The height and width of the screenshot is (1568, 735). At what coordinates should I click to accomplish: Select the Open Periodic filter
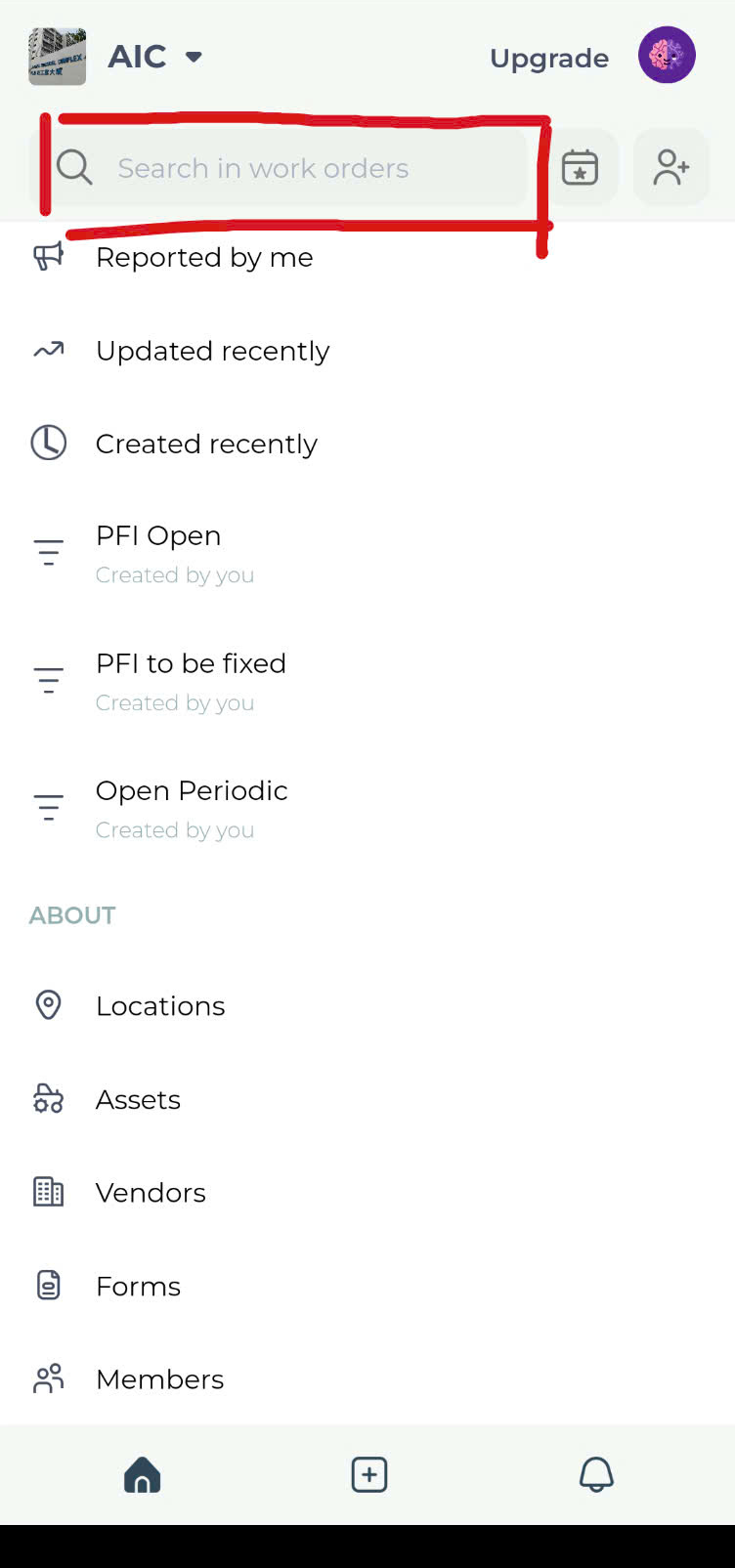coord(367,809)
